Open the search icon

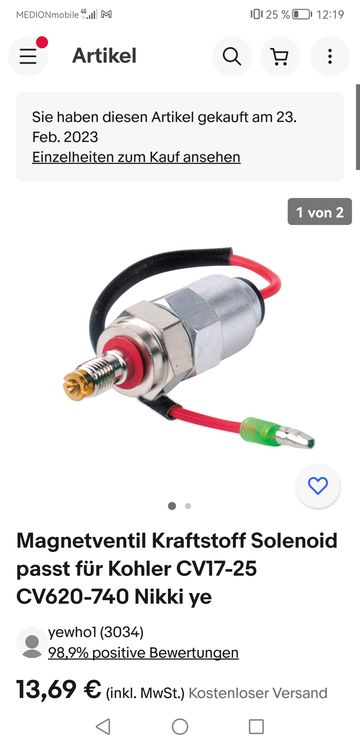point(232,56)
